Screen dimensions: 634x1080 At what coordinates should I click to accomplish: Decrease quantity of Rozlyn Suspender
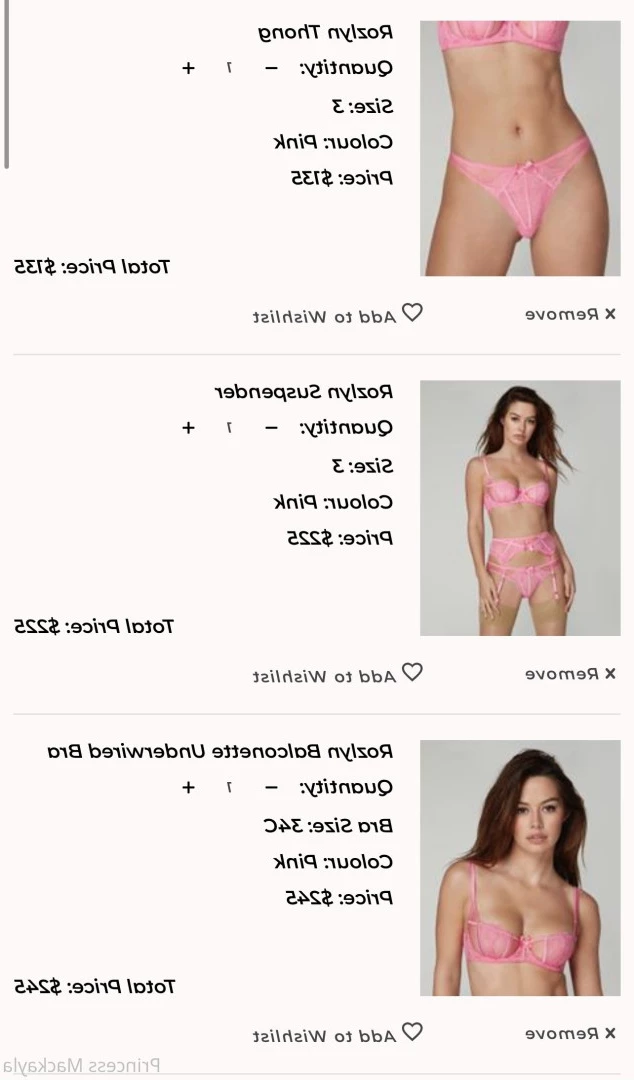(x=271, y=428)
